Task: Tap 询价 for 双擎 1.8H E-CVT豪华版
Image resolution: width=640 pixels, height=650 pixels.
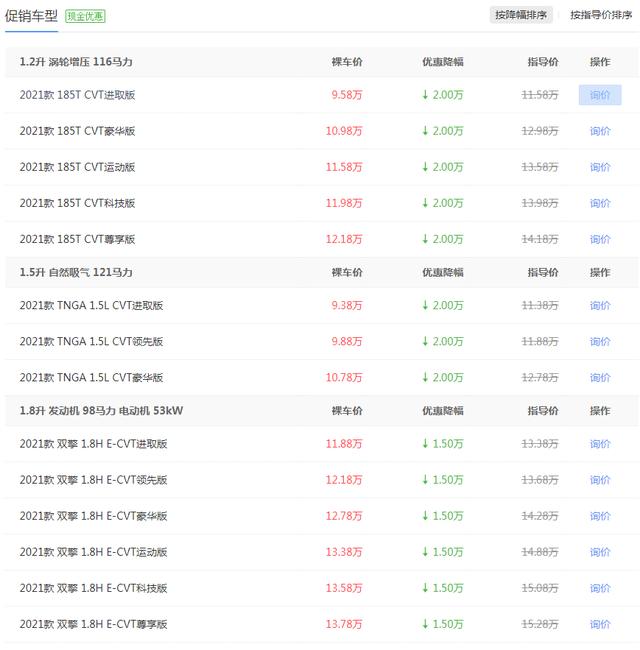Action: (x=600, y=516)
